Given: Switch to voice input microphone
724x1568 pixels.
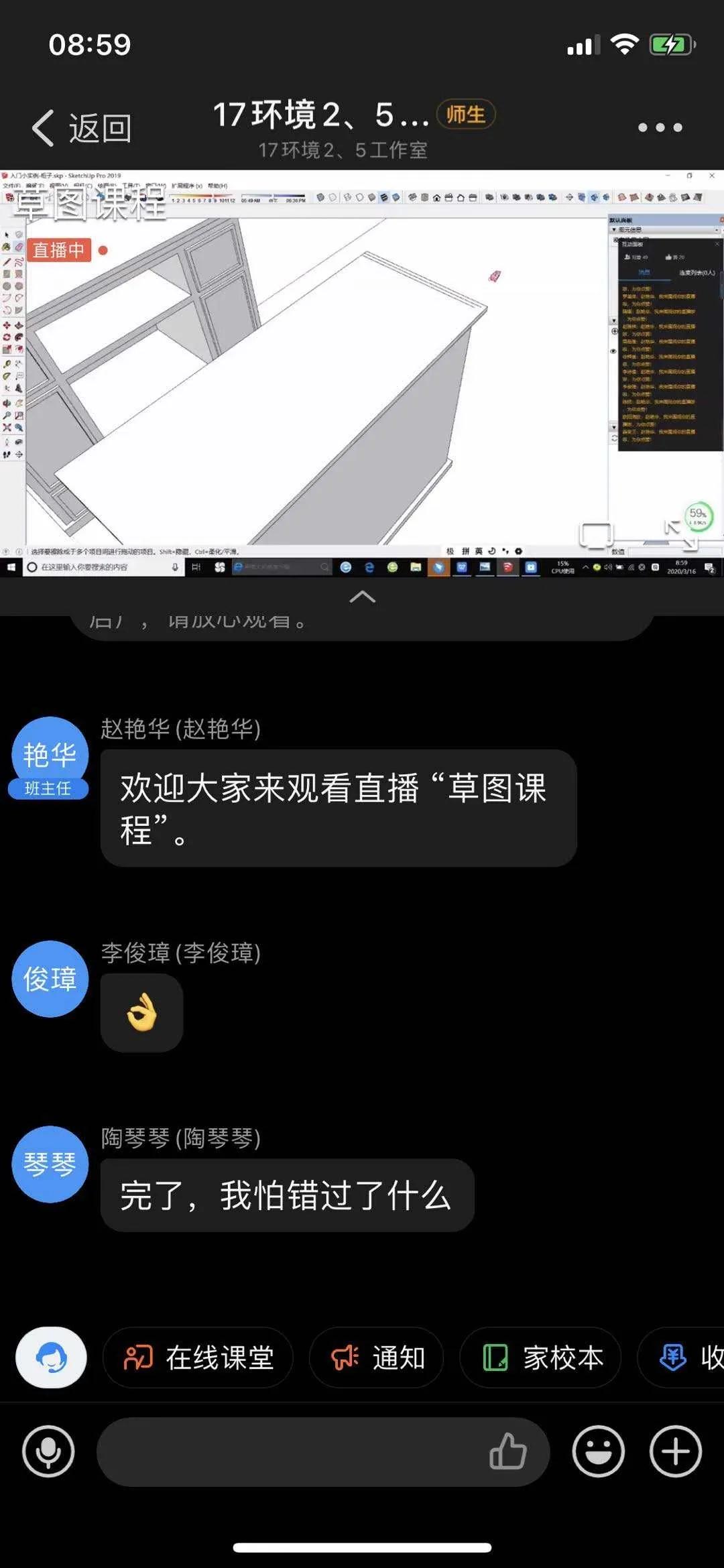Looking at the screenshot, I should click(48, 1451).
